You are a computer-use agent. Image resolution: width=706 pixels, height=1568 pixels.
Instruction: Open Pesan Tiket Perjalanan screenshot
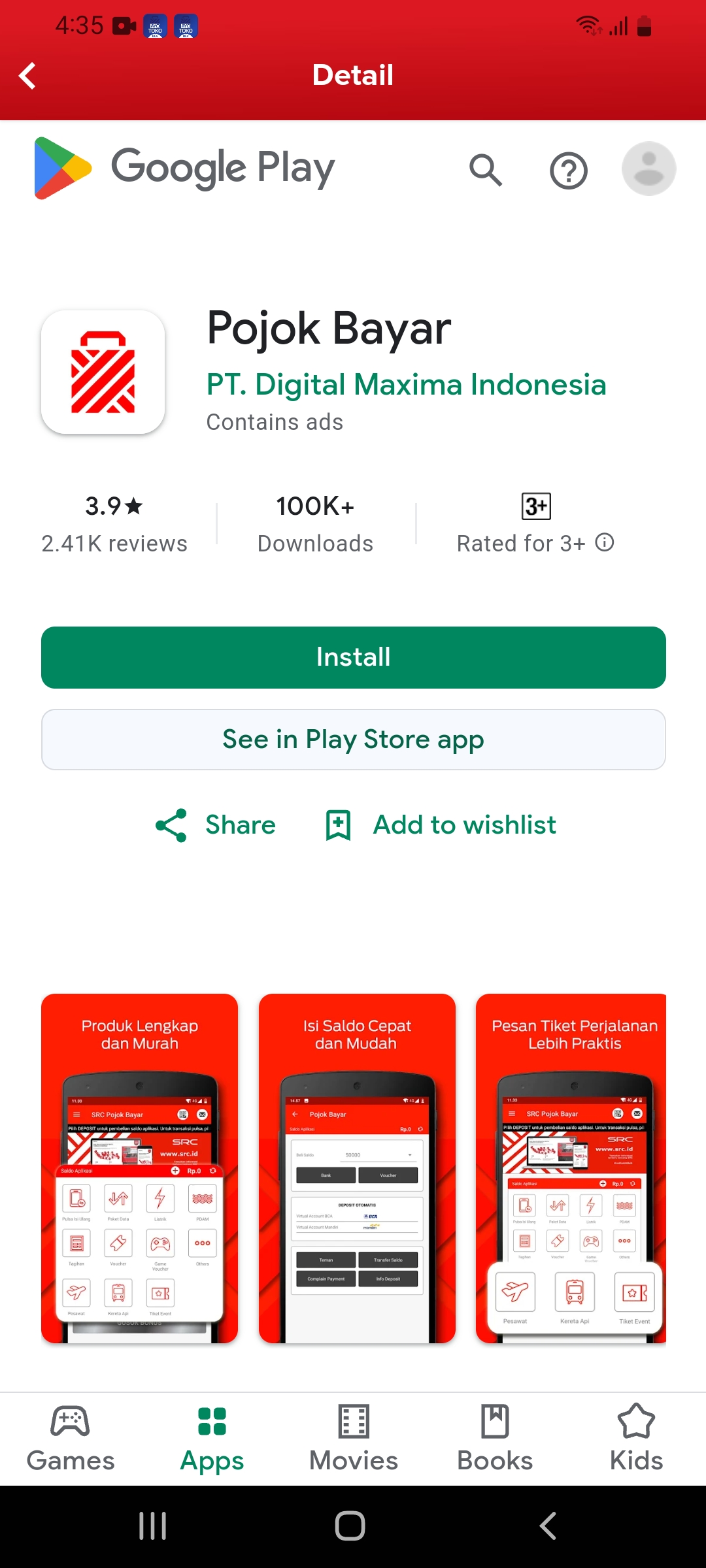pyautogui.click(x=571, y=1168)
